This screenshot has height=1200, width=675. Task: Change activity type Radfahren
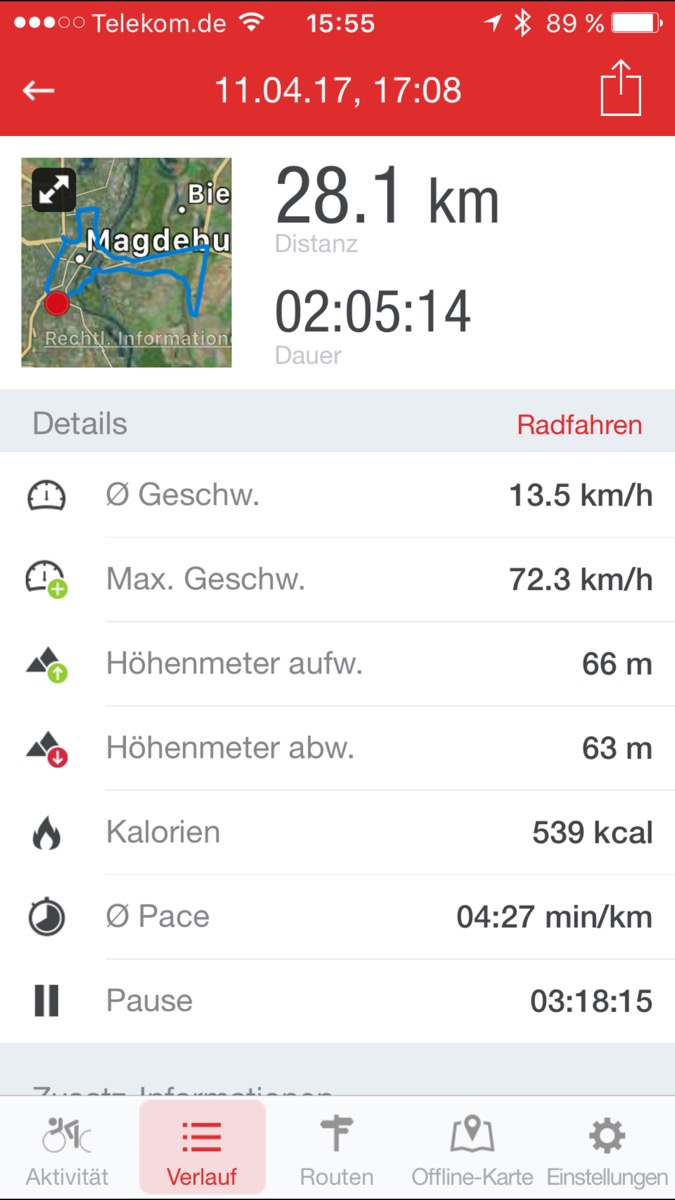click(x=579, y=424)
